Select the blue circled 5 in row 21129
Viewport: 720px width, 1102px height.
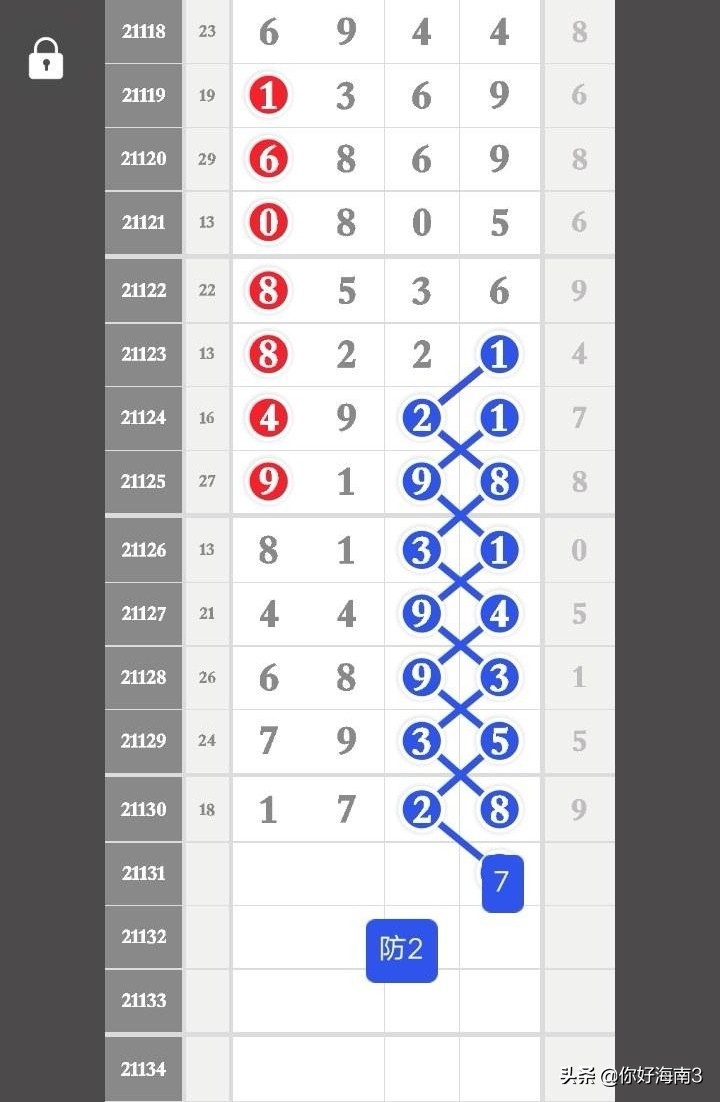click(x=499, y=741)
